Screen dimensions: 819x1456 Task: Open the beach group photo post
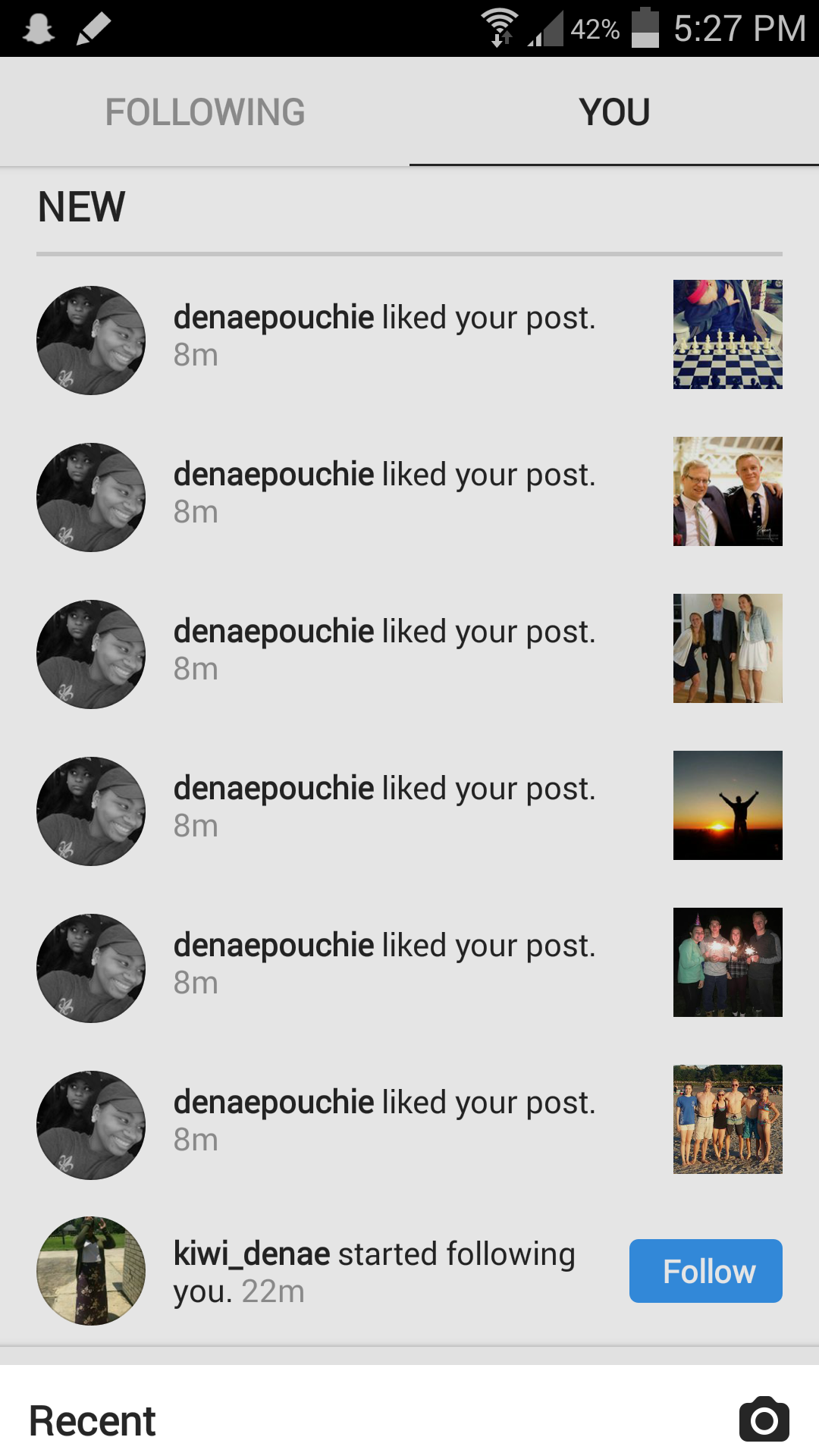[x=727, y=1119]
